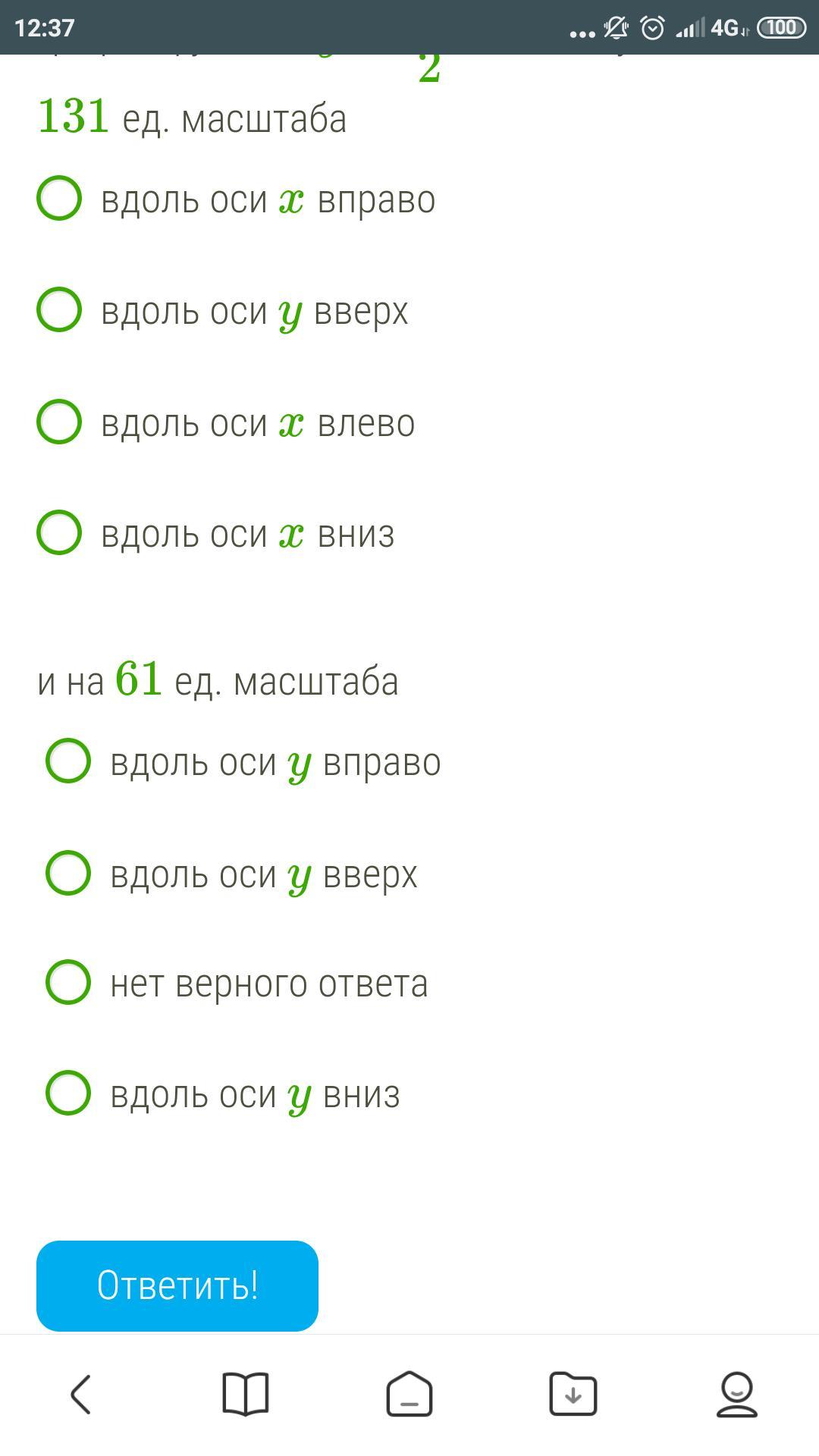Select "вдоль оси y вправо" option
Viewport: 819px width, 1456px height.
68,761
